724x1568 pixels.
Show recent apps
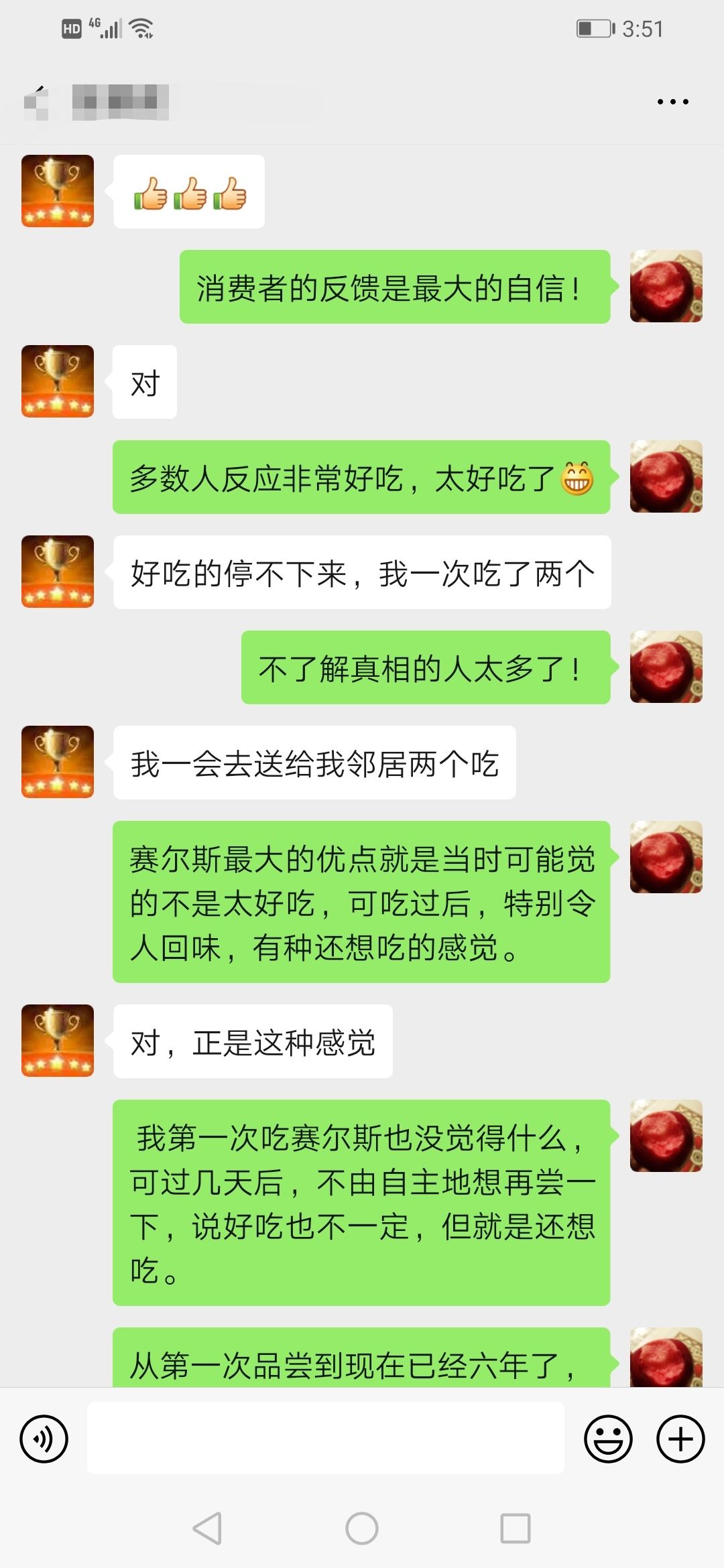[x=516, y=1528]
